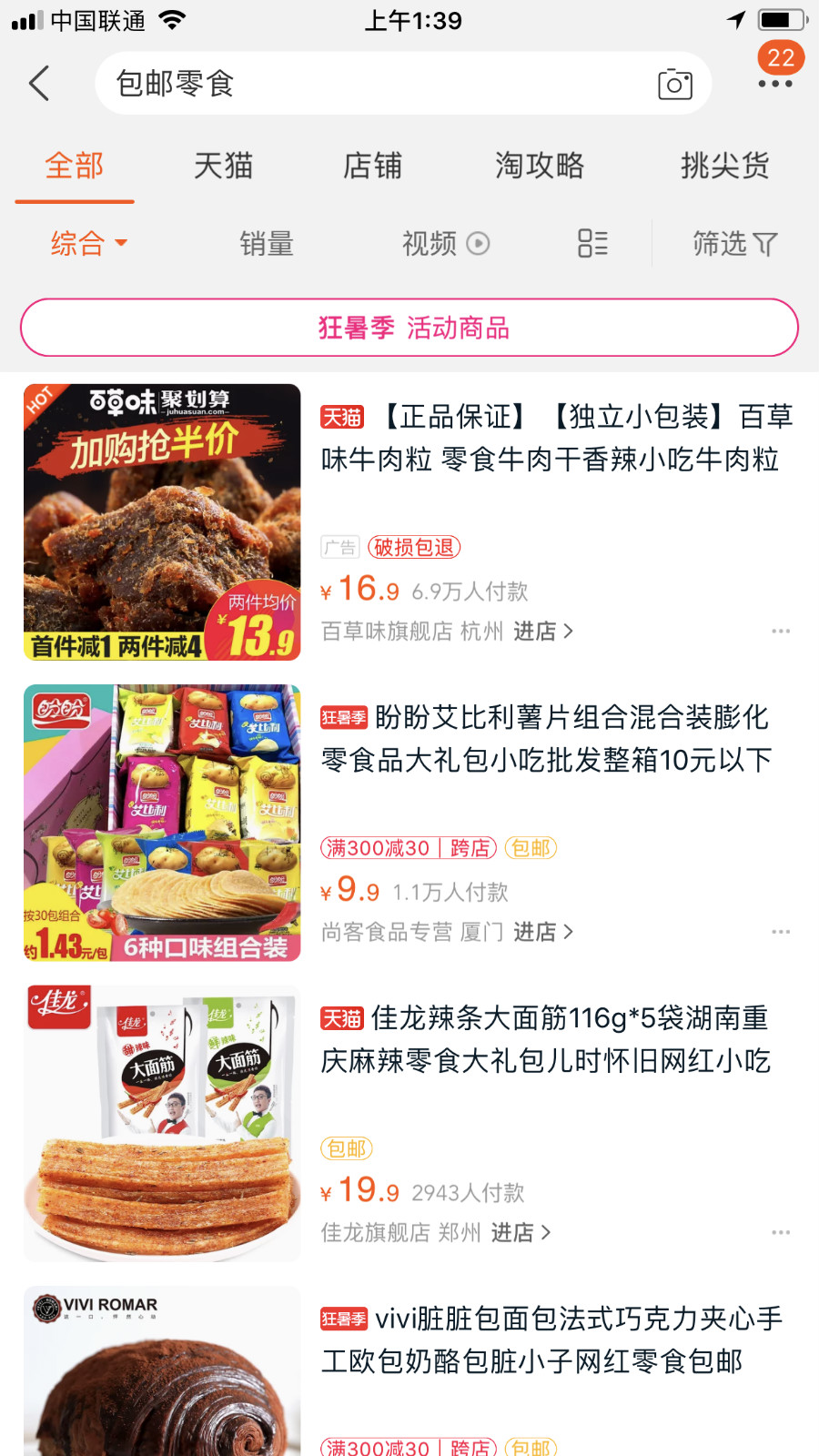The width and height of the screenshot is (819, 1456).
Task: Open the 筛选 filter panel
Action: click(734, 244)
